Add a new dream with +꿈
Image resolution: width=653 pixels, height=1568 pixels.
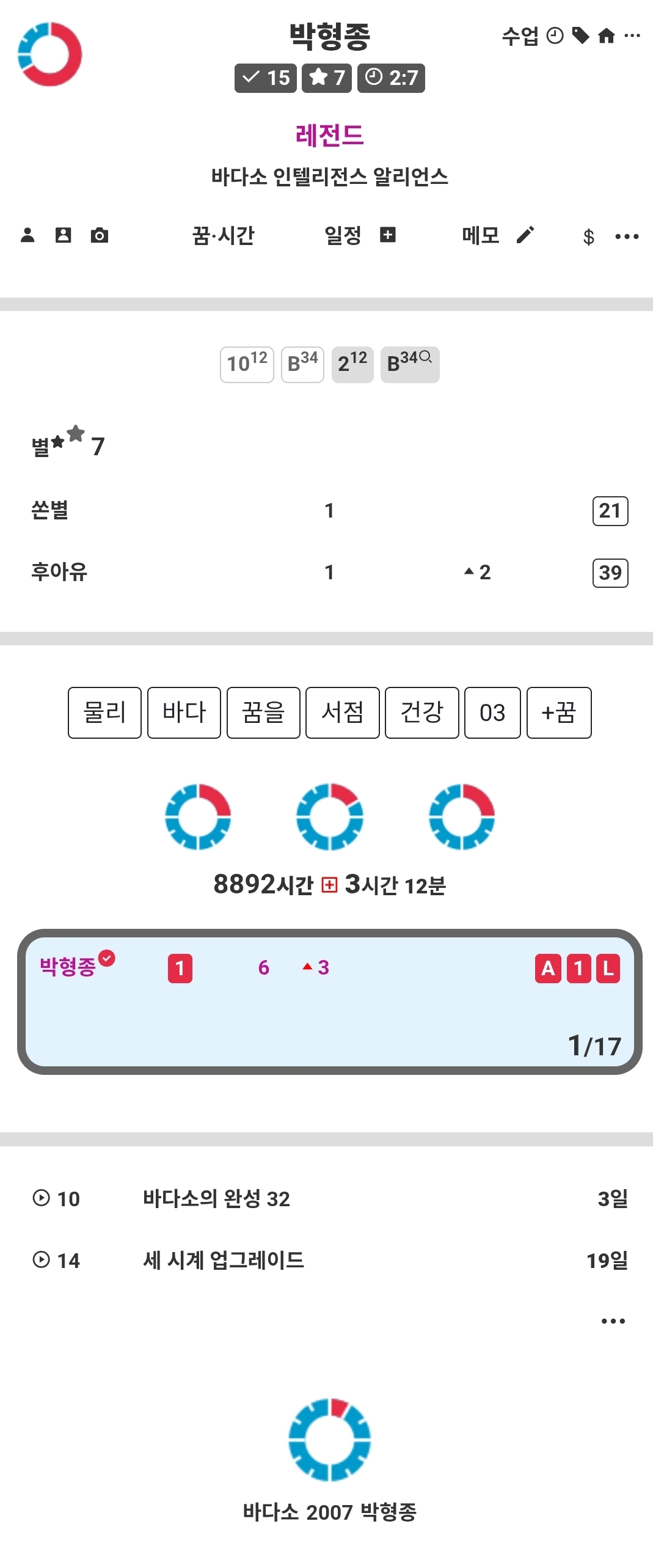559,713
